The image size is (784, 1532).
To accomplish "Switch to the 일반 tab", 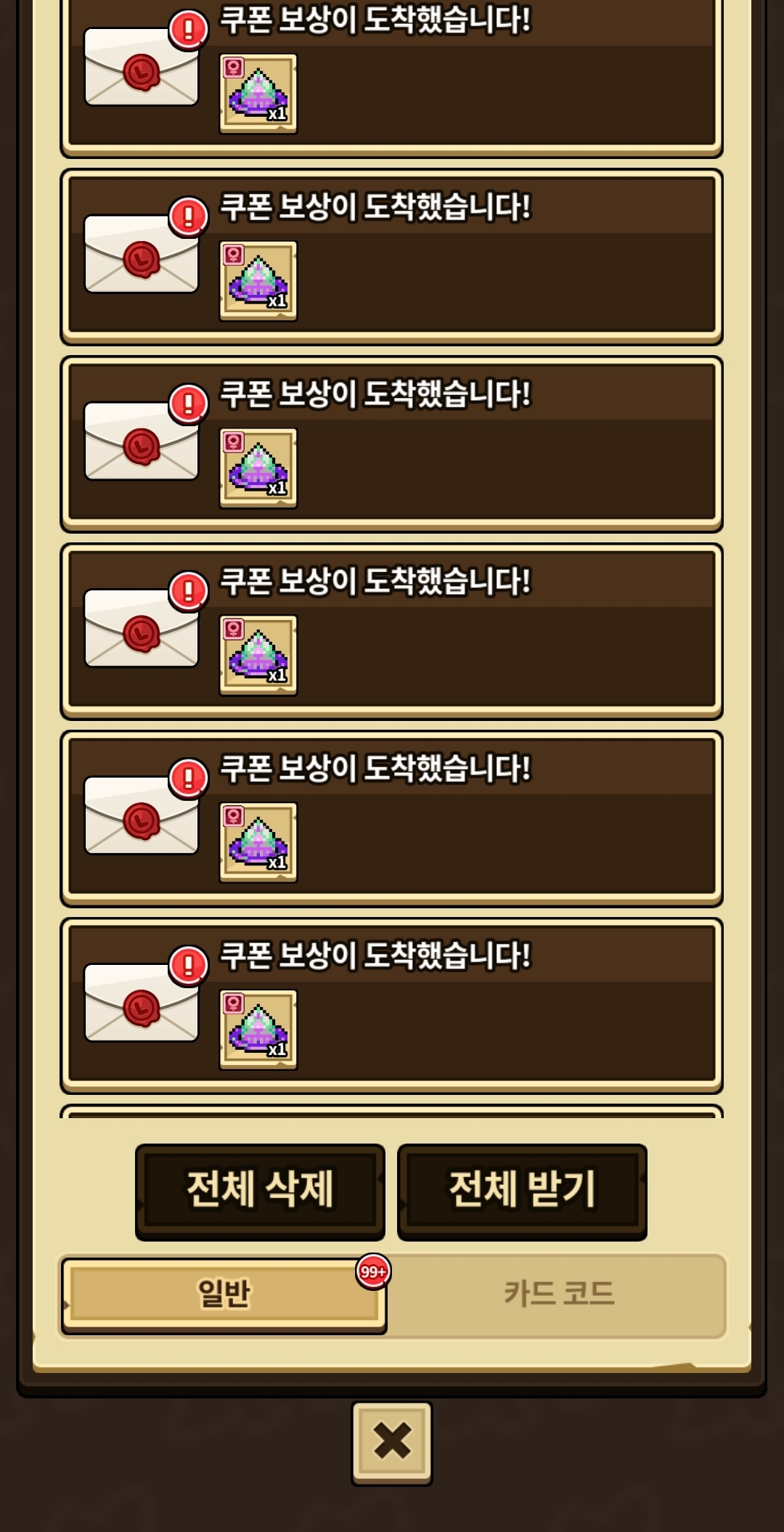I will (224, 1294).
